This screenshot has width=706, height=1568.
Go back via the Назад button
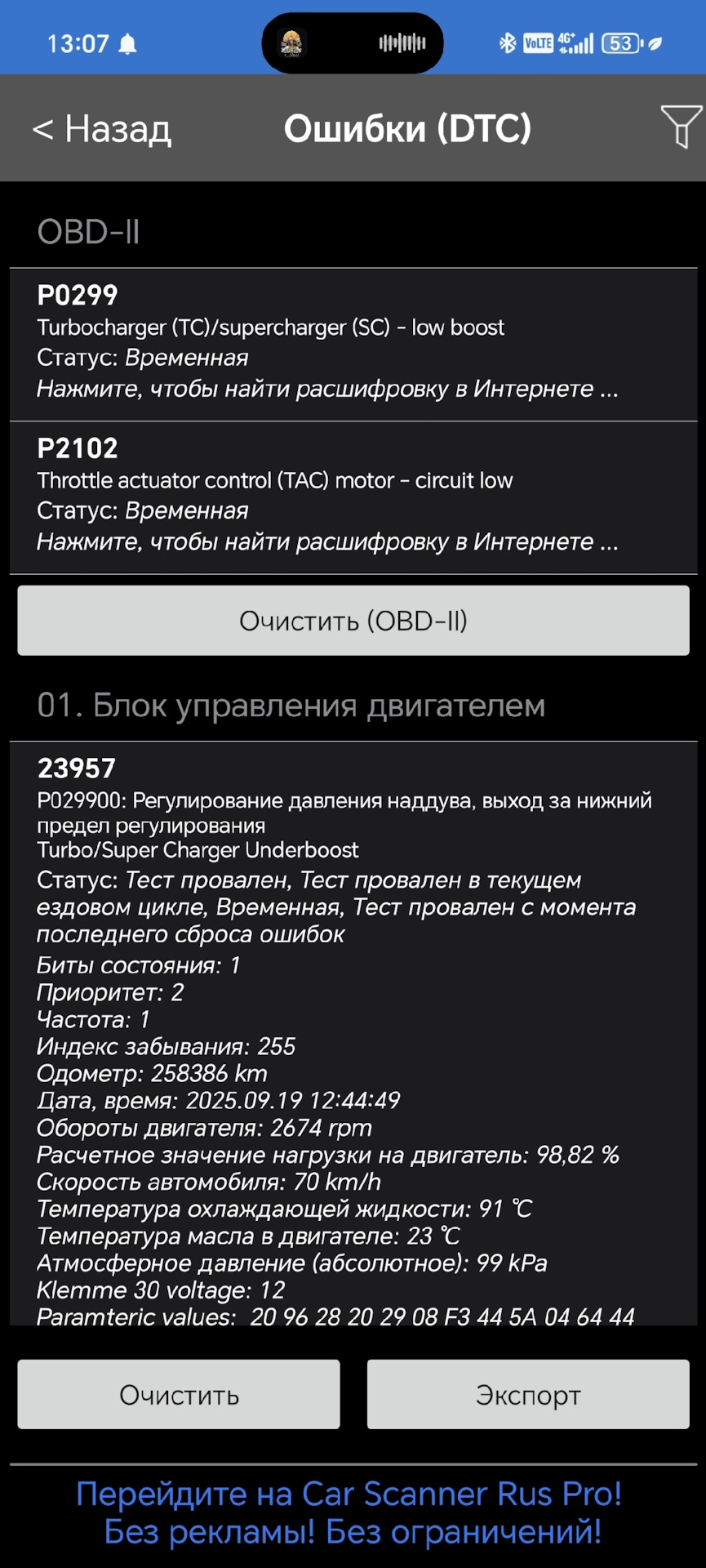click(x=102, y=129)
